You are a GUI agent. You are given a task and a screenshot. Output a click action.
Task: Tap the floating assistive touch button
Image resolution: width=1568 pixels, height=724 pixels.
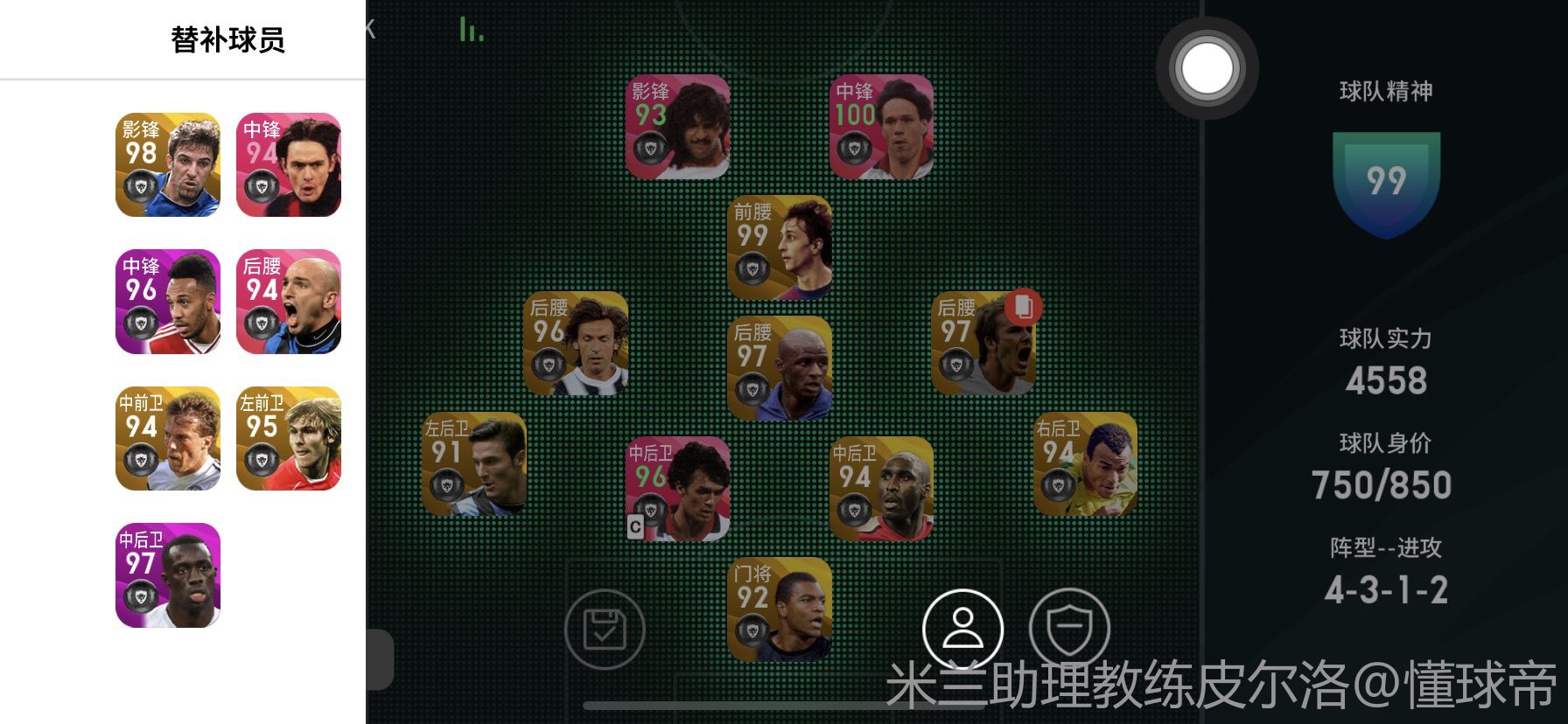pyautogui.click(x=1207, y=68)
